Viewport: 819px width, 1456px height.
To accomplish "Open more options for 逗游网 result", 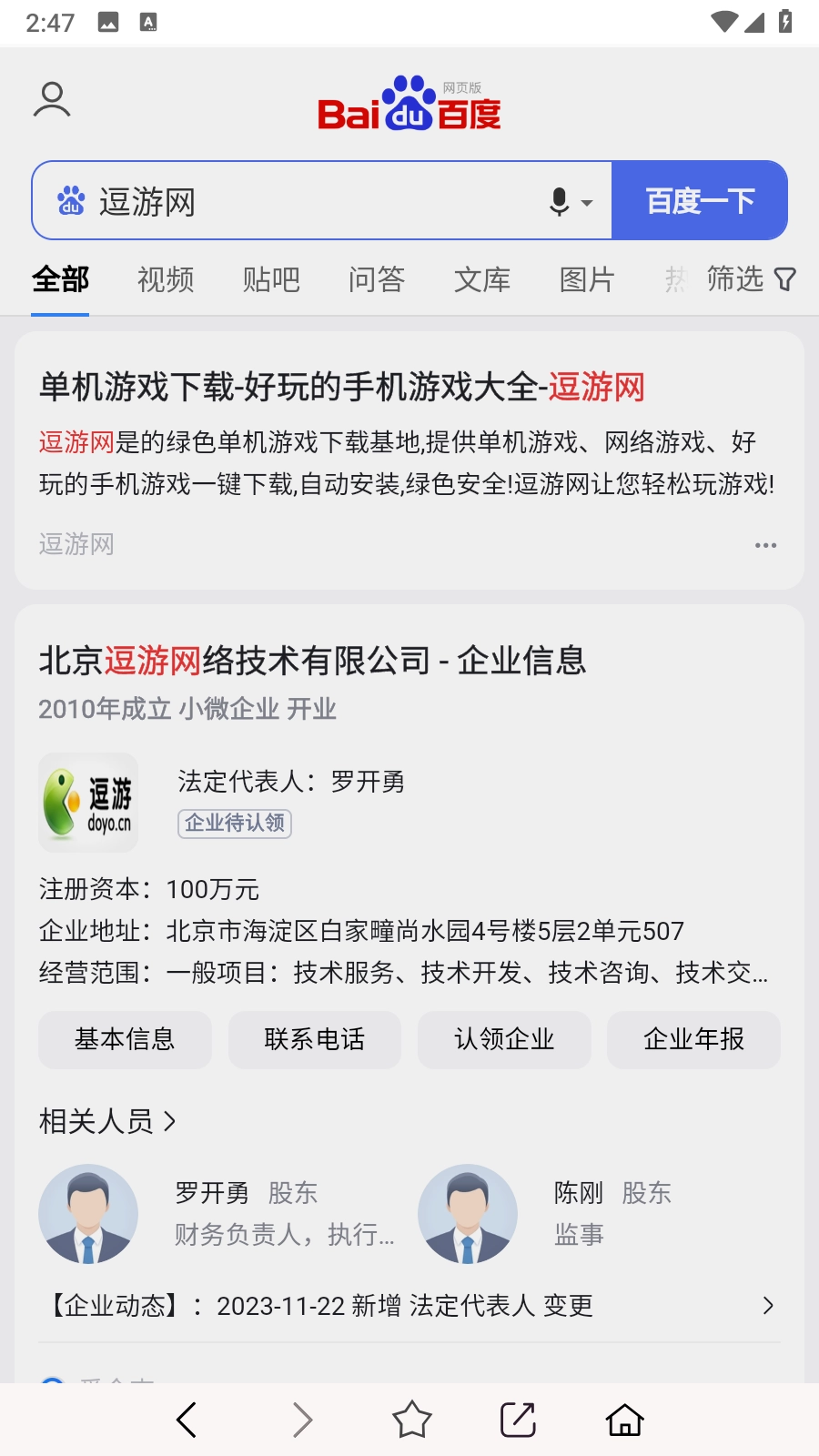I will click(765, 544).
